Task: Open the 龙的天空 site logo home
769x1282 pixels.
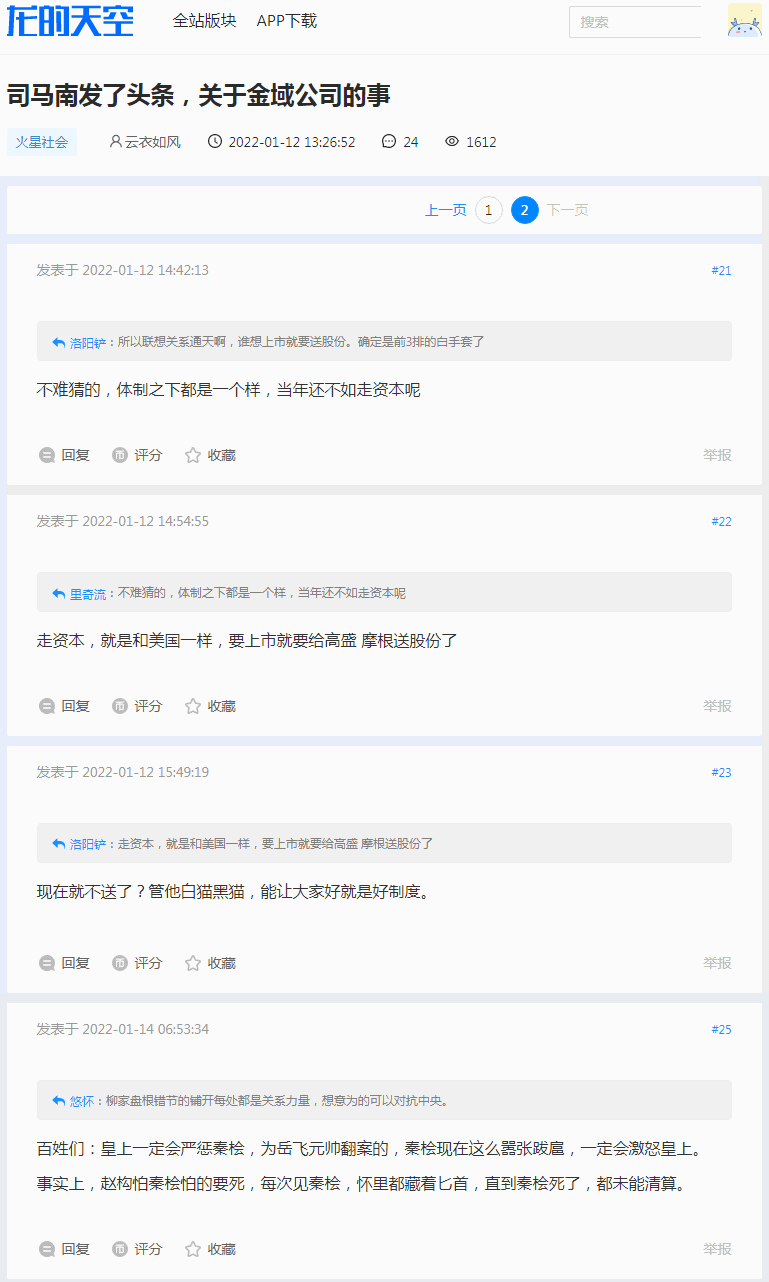Action: tap(70, 21)
